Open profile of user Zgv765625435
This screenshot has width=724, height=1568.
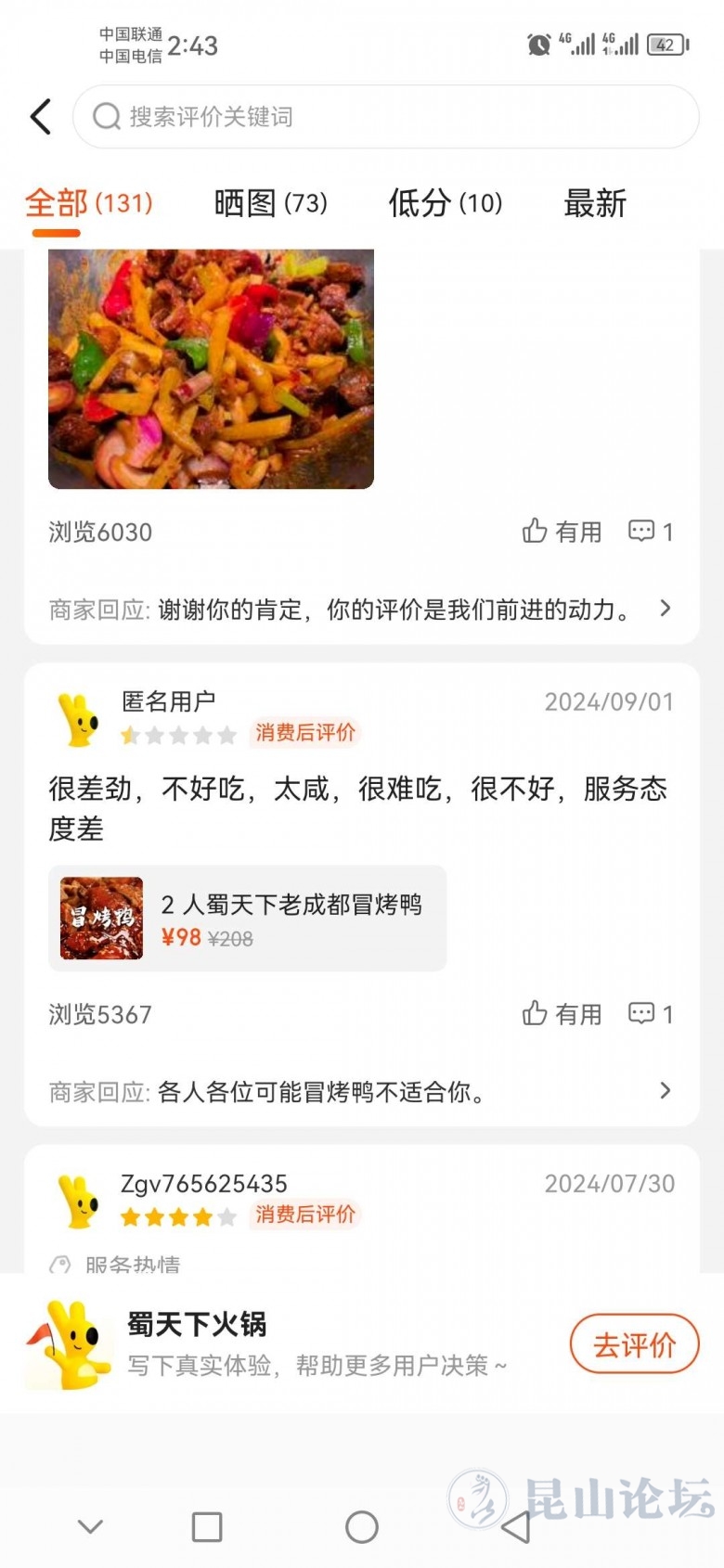click(79, 1201)
